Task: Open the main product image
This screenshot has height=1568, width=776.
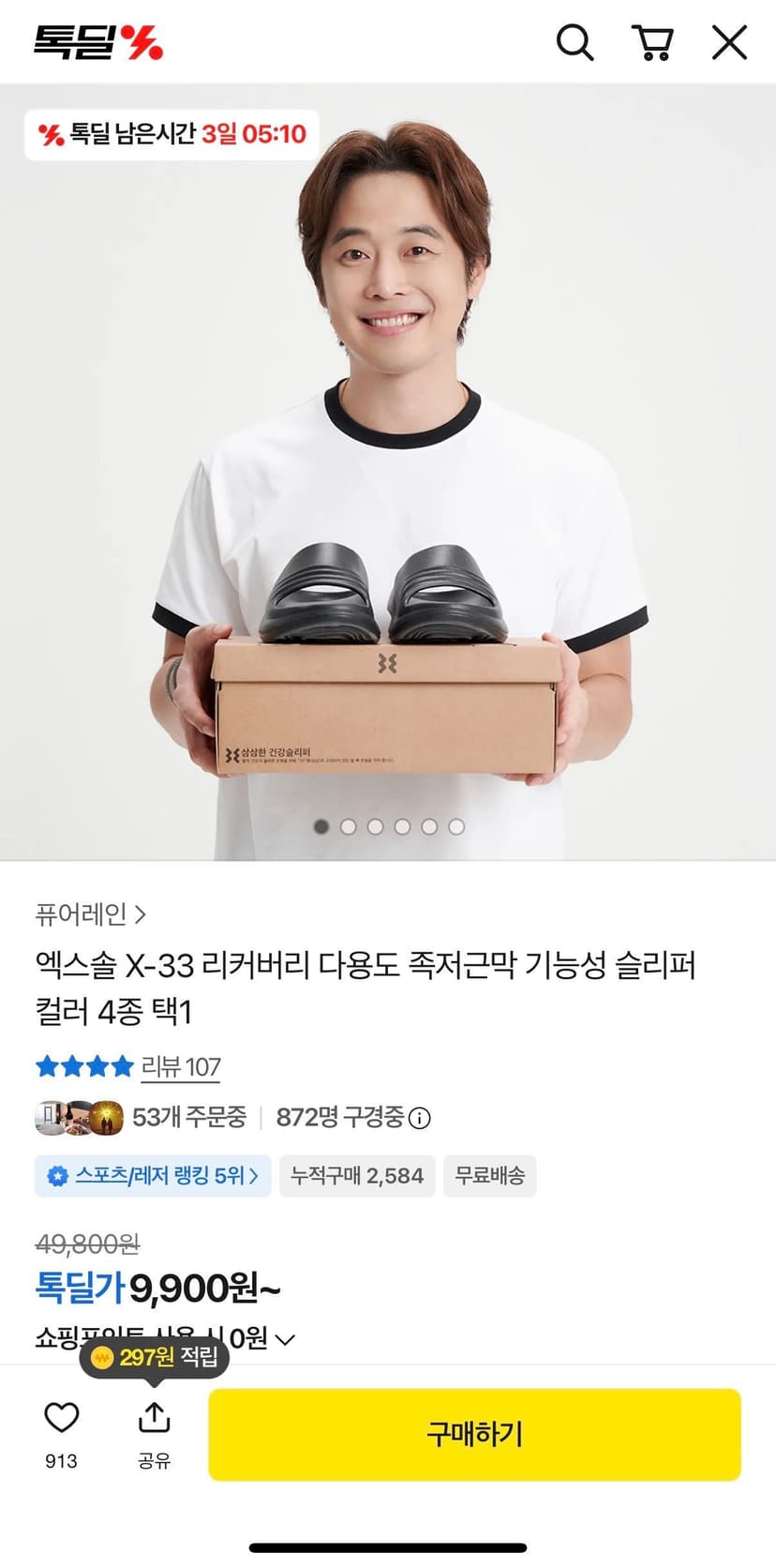Action: (388, 472)
